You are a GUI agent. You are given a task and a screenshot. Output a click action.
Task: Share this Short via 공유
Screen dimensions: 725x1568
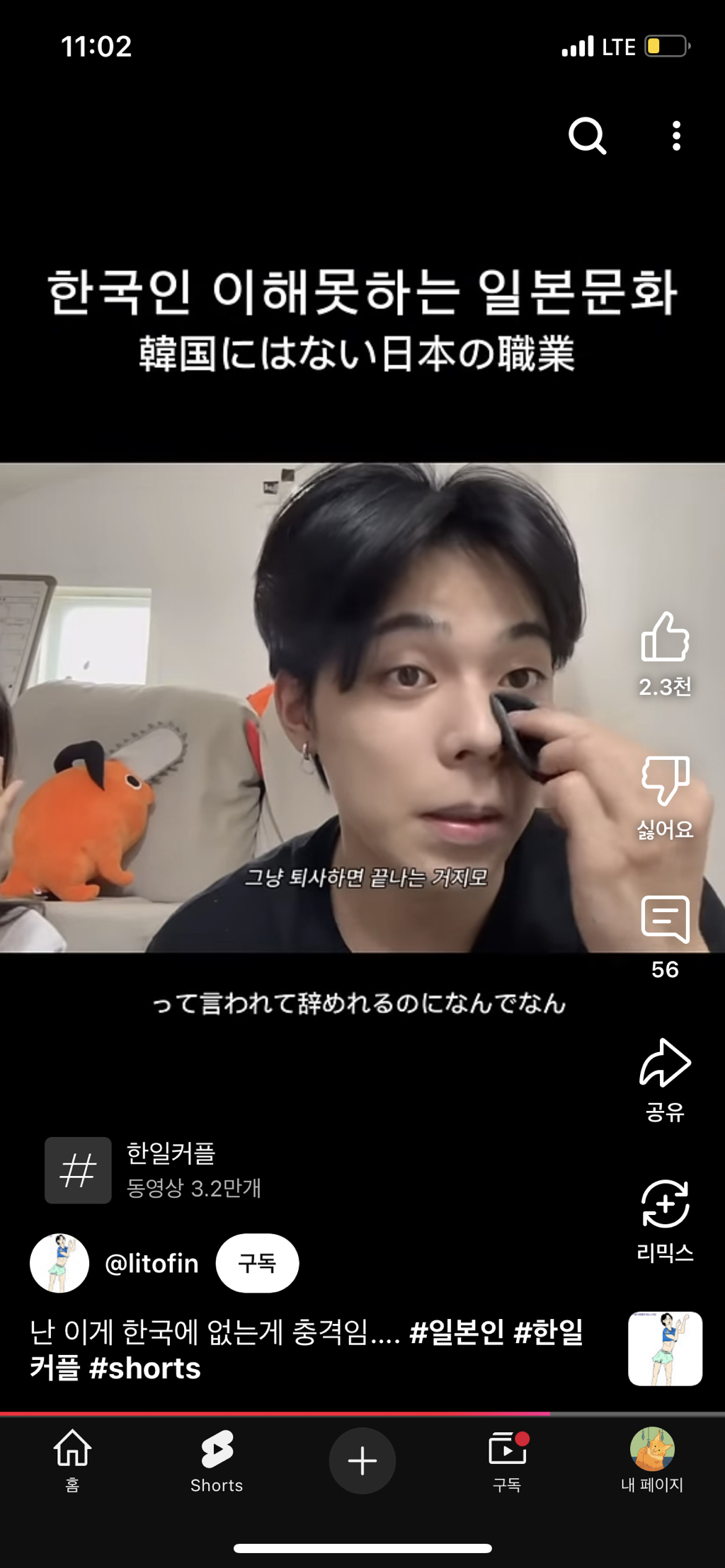665,1063
